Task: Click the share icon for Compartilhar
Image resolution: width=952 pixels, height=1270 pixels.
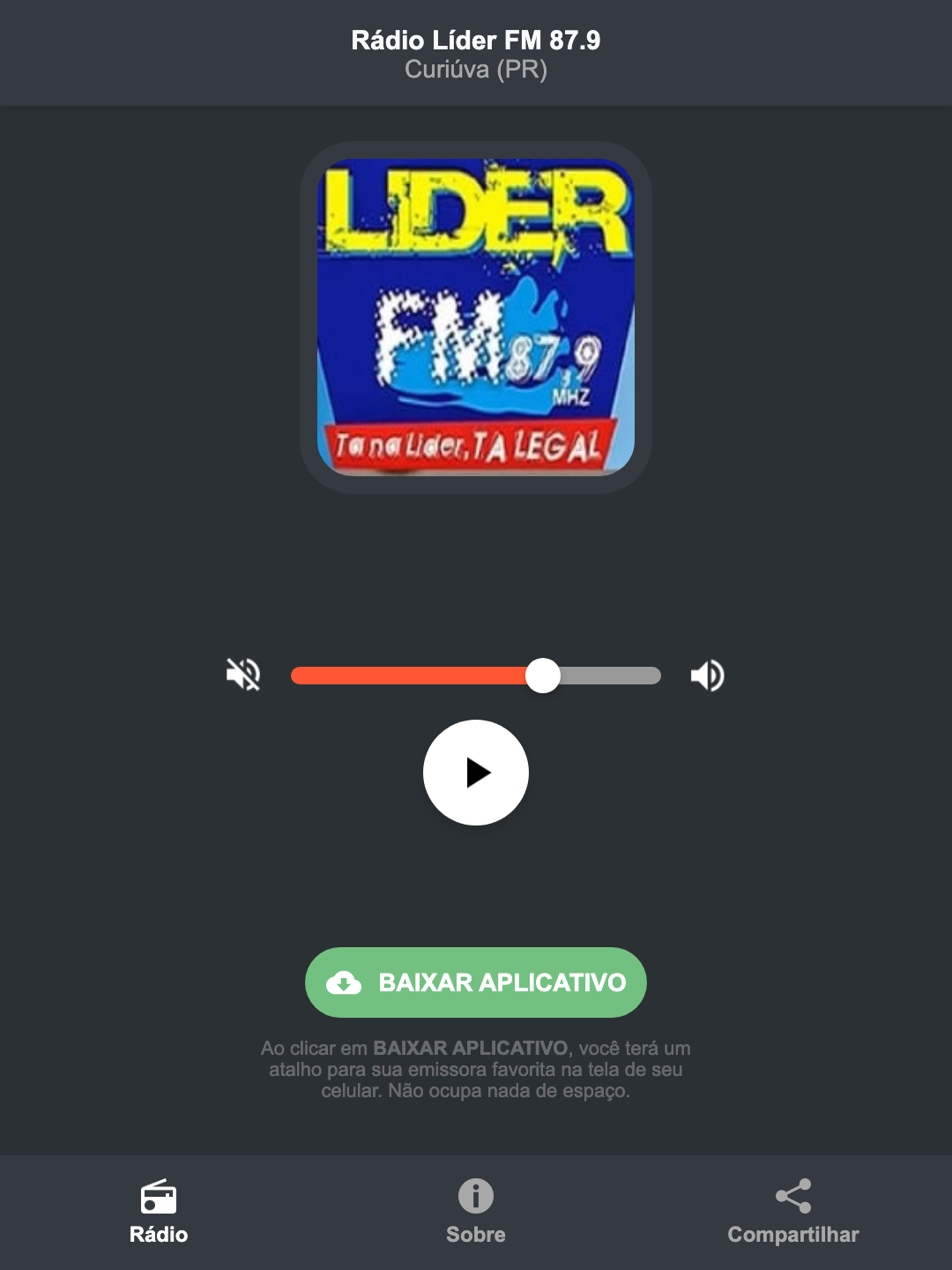Action: 792,1195
